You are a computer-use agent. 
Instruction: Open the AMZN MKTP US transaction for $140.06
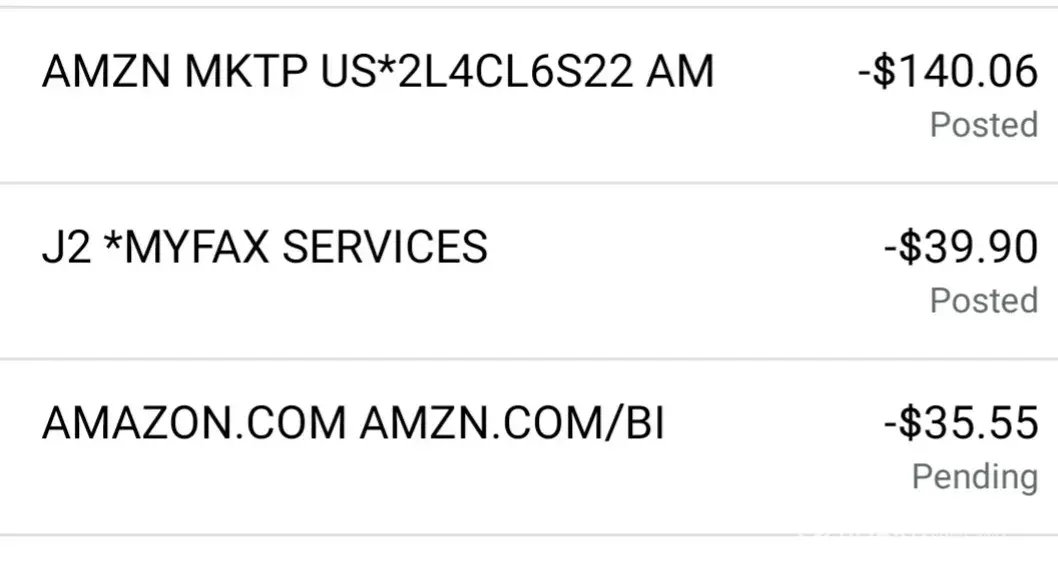[378, 73]
